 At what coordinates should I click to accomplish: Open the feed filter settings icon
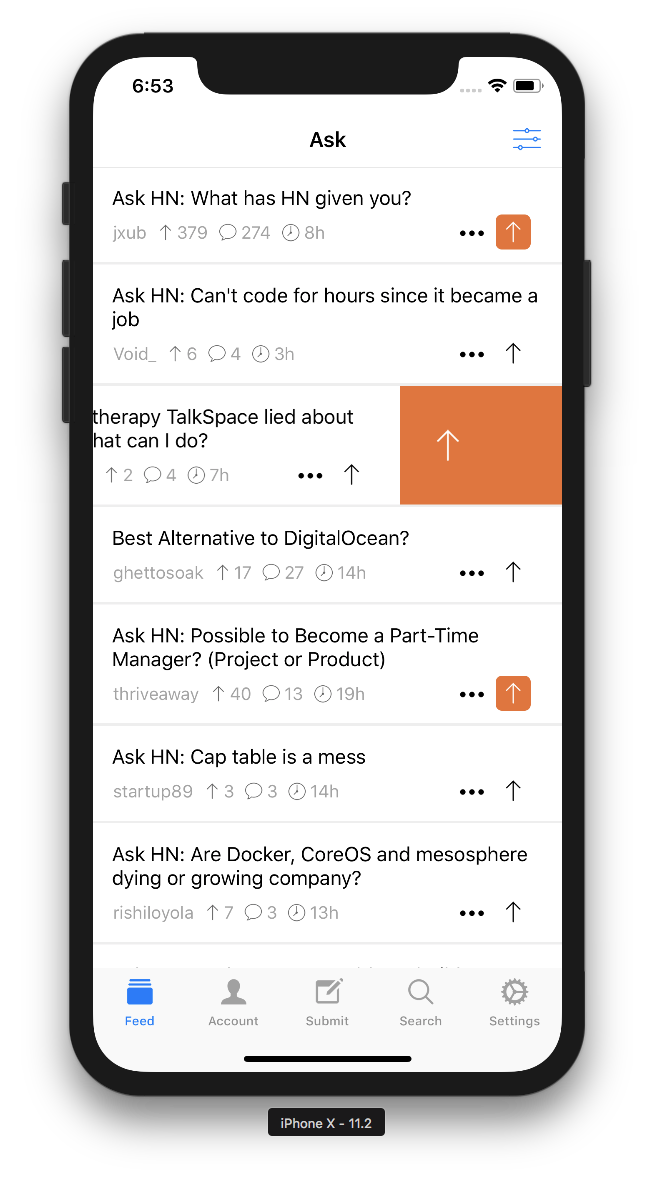click(x=526, y=140)
